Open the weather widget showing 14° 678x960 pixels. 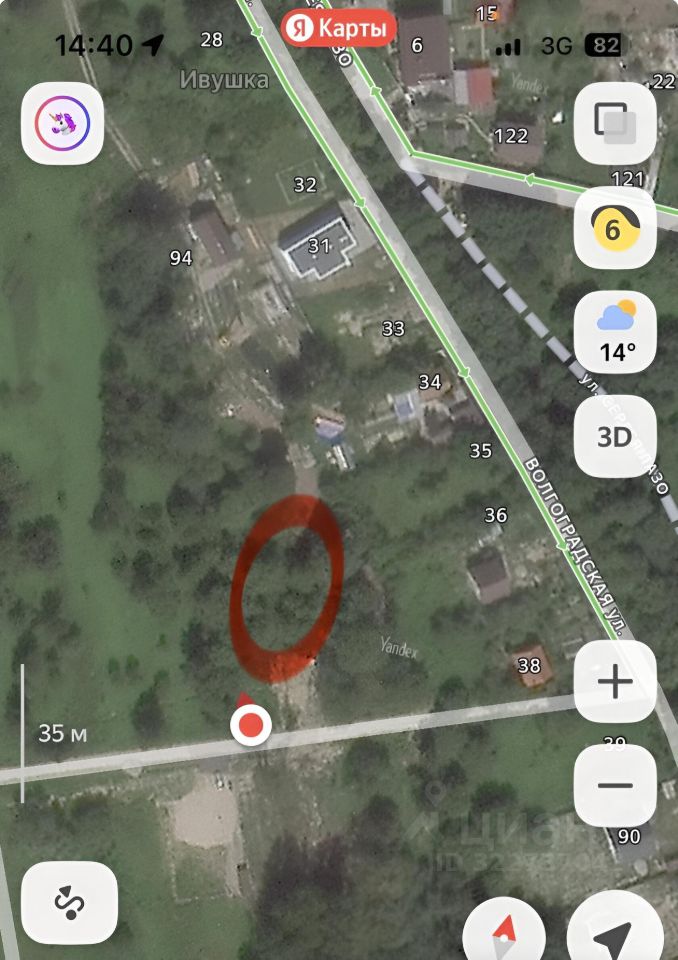pyautogui.click(x=614, y=333)
